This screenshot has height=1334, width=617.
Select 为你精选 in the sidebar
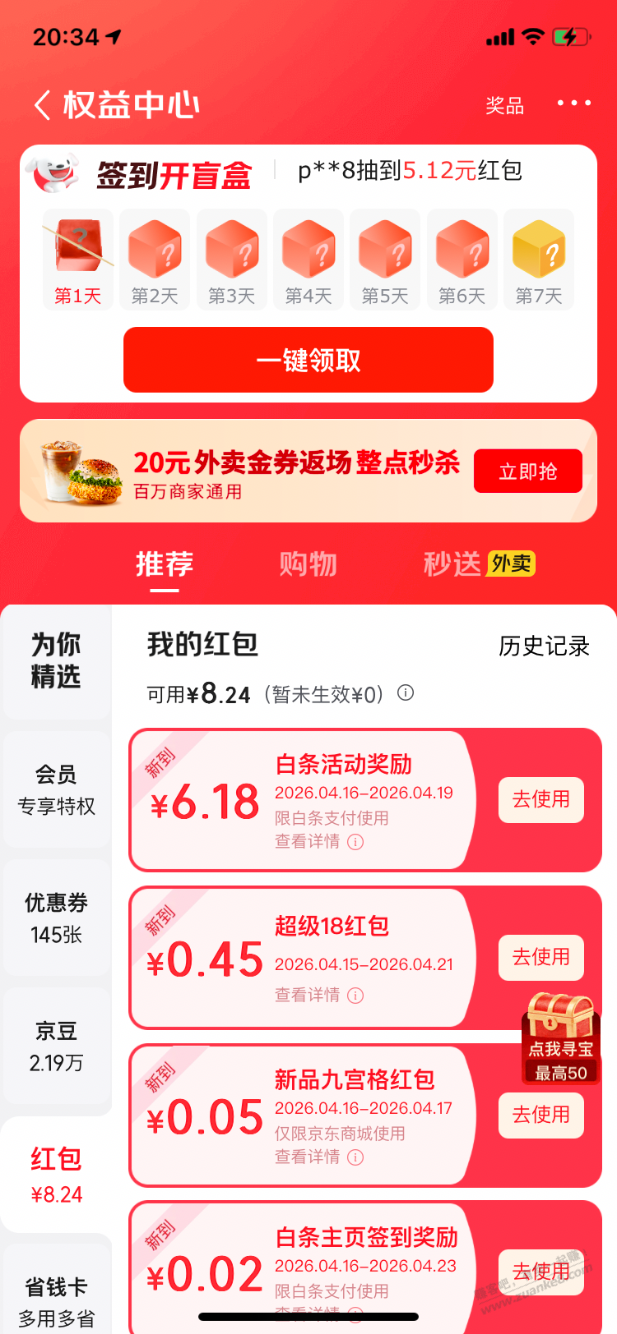(x=56, y=660)
